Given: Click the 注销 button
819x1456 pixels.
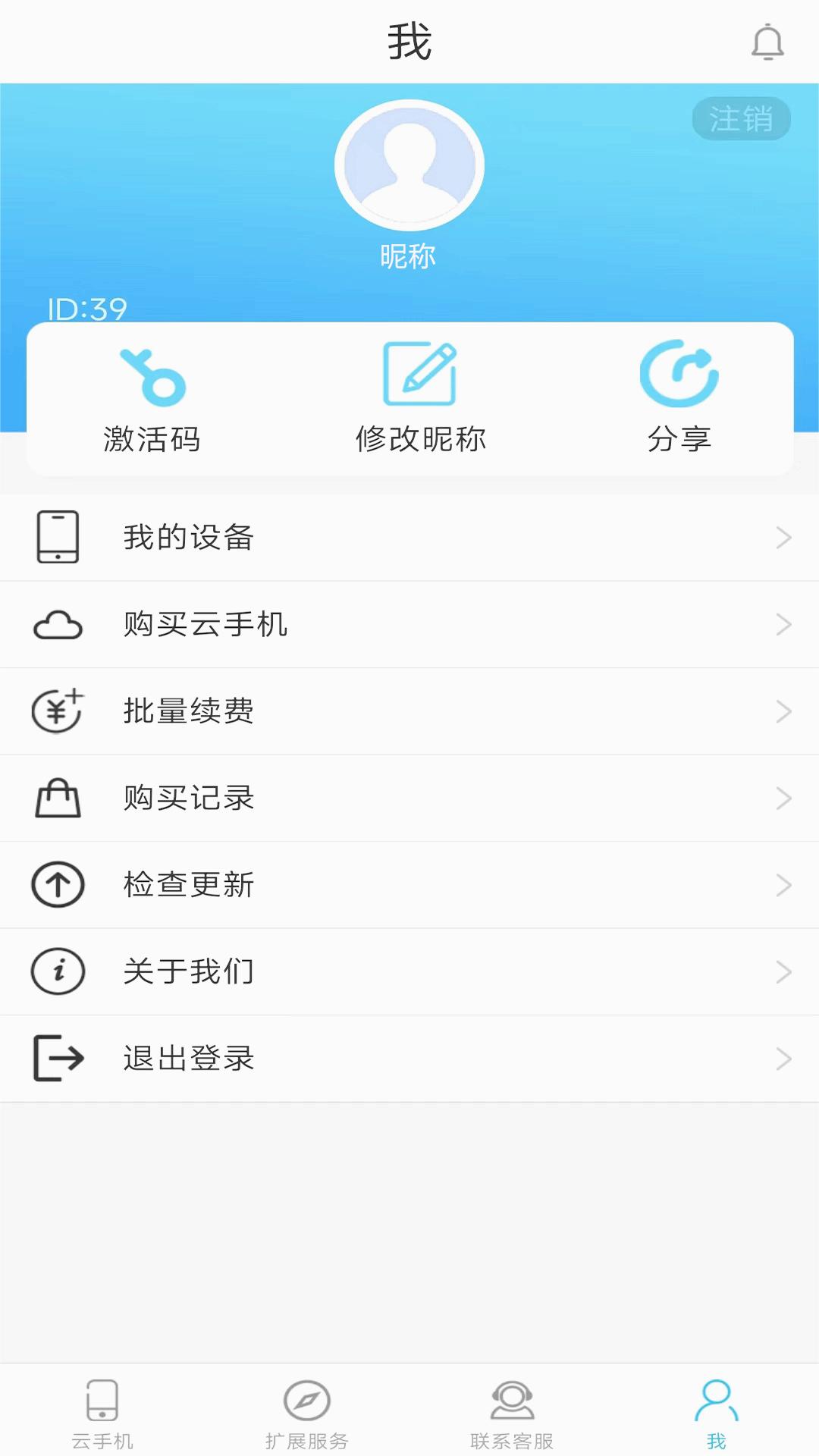Looking at the screenshot, I should [741, 118].
